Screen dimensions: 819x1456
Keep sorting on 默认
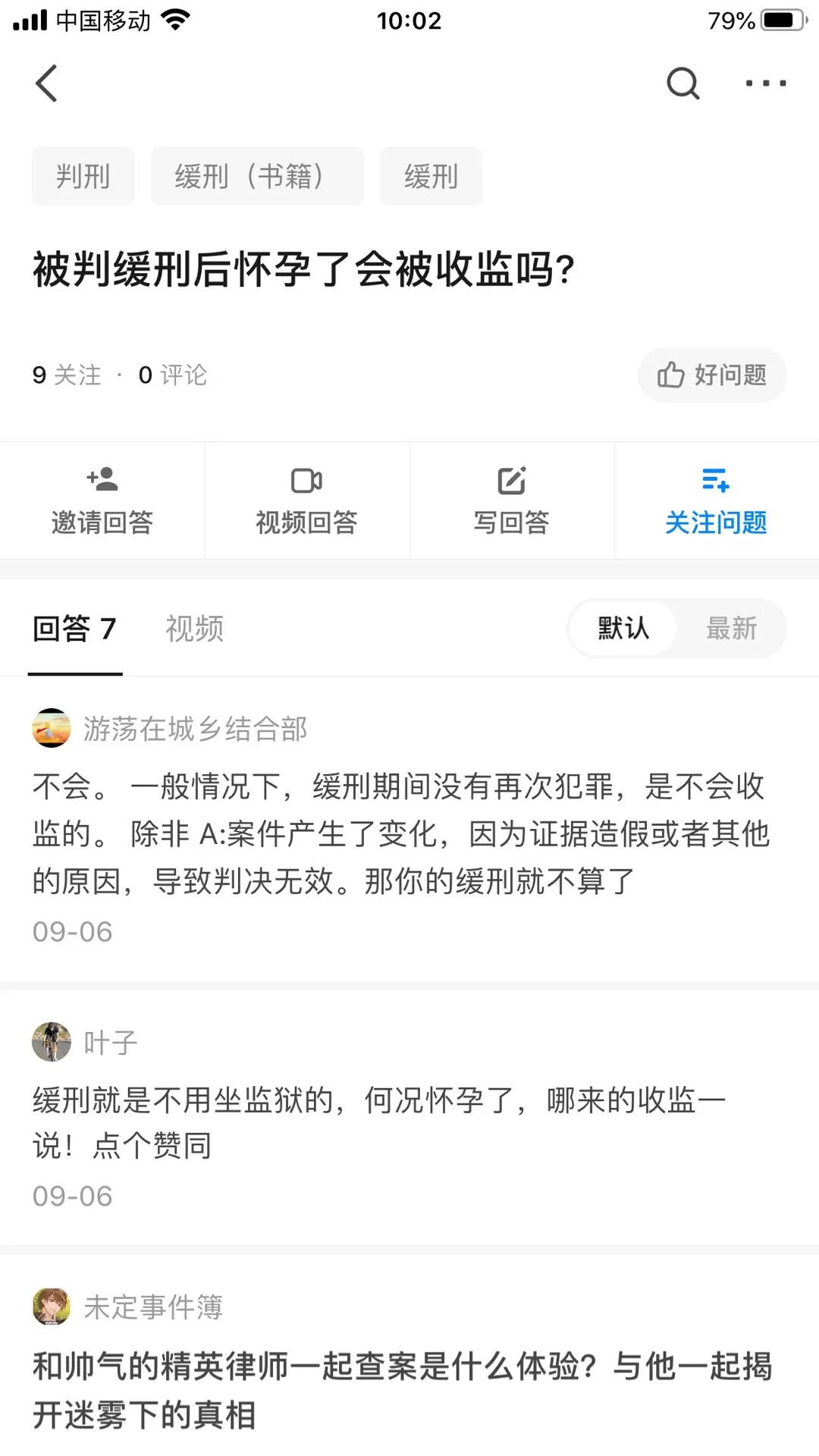622,629
